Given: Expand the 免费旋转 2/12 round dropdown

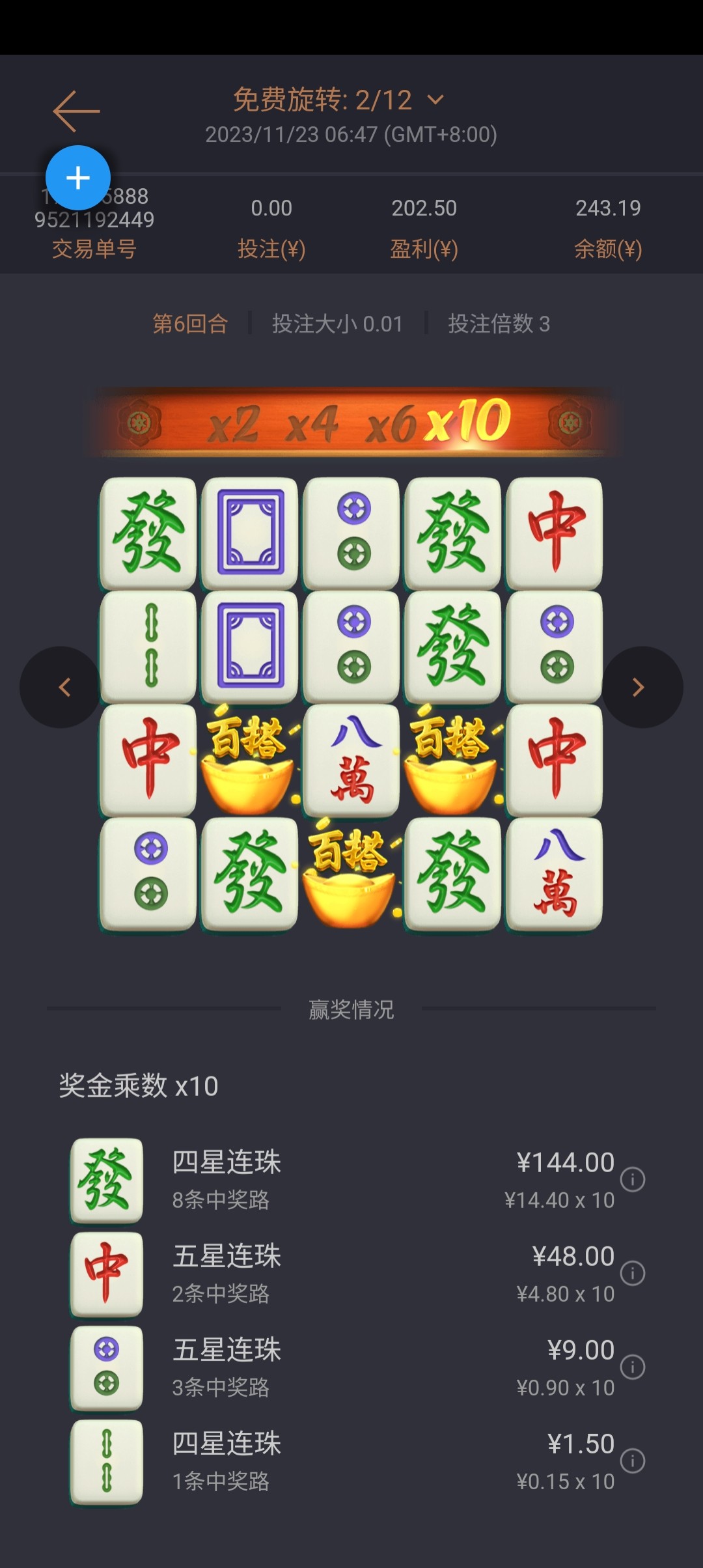Looking at the screenshot, I should tap(435, 100).
